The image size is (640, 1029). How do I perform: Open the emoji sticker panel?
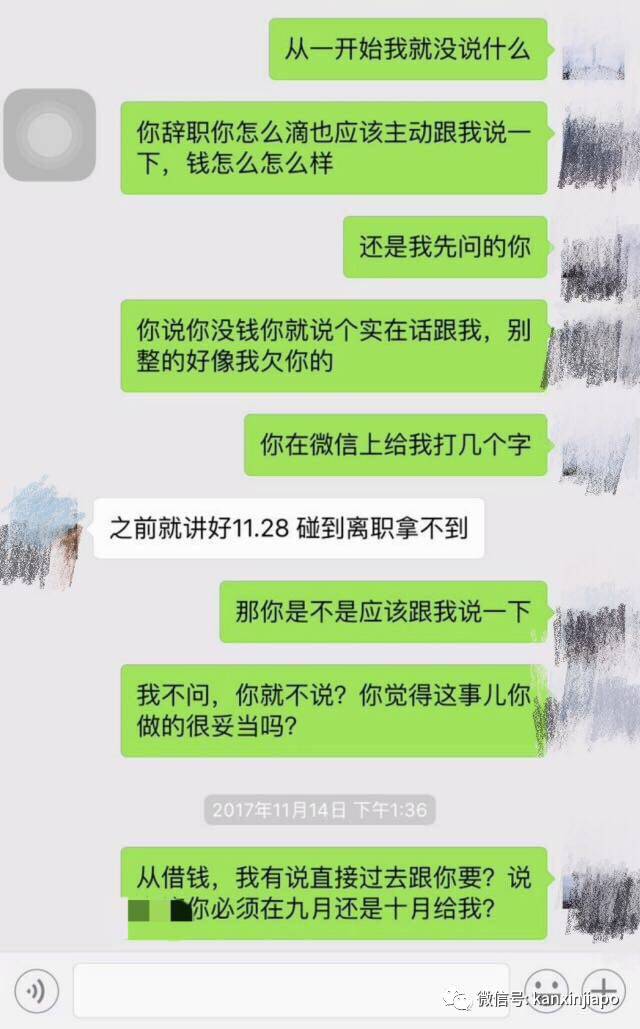click(546, 991)
